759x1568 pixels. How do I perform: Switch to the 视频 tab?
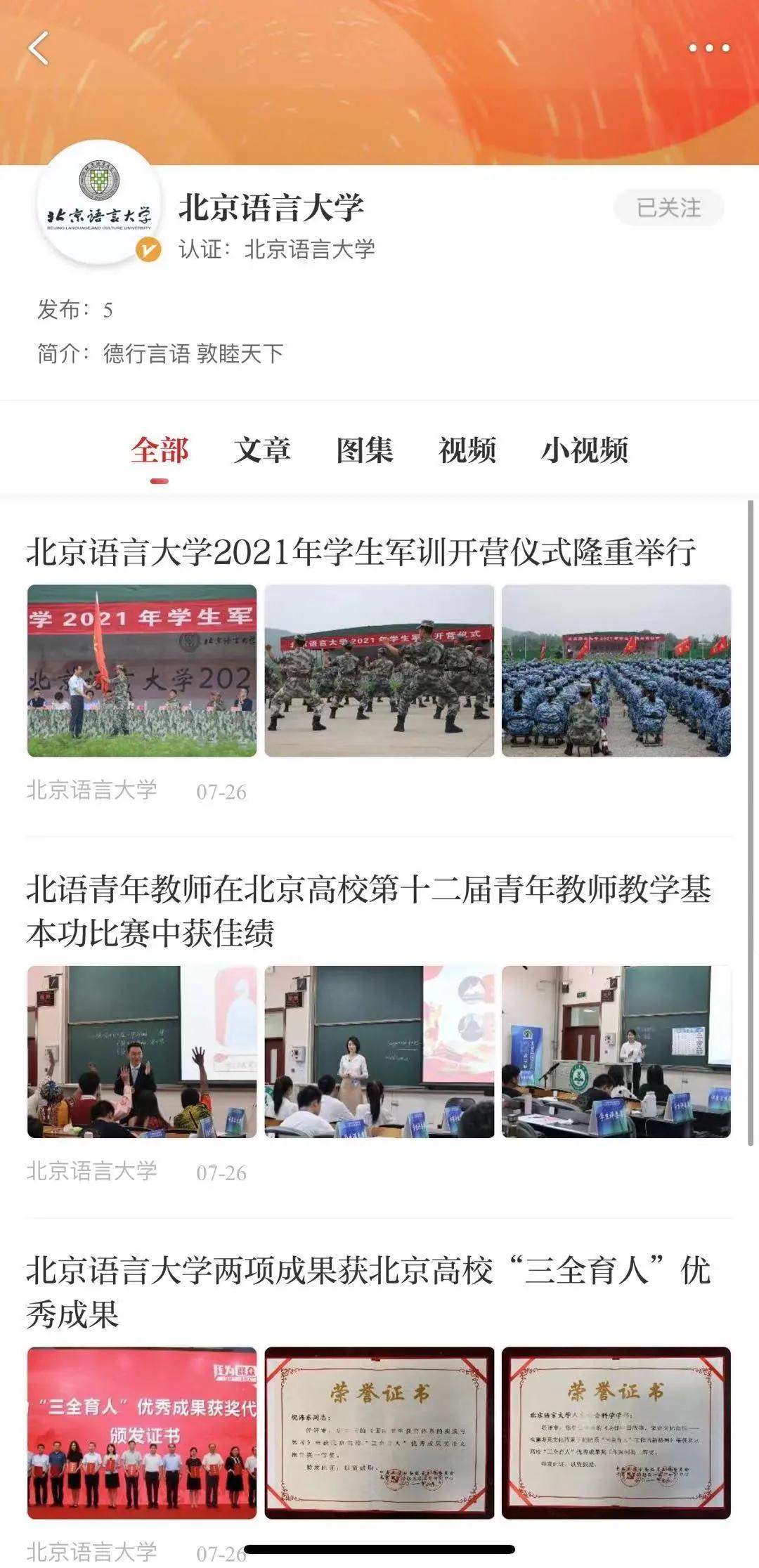coord(467,450)
